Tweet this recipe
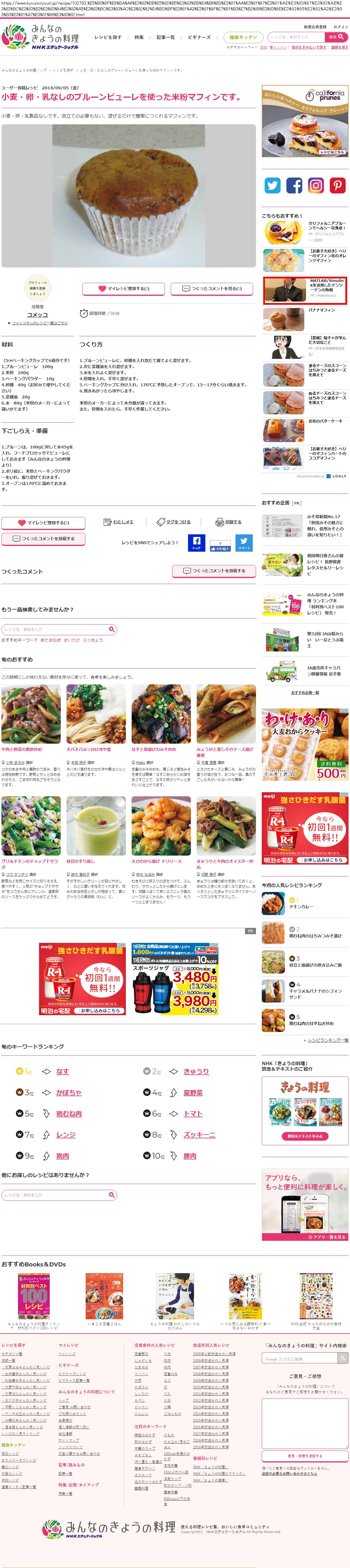This screenshot has height=1568, width=350. (244, 542)
